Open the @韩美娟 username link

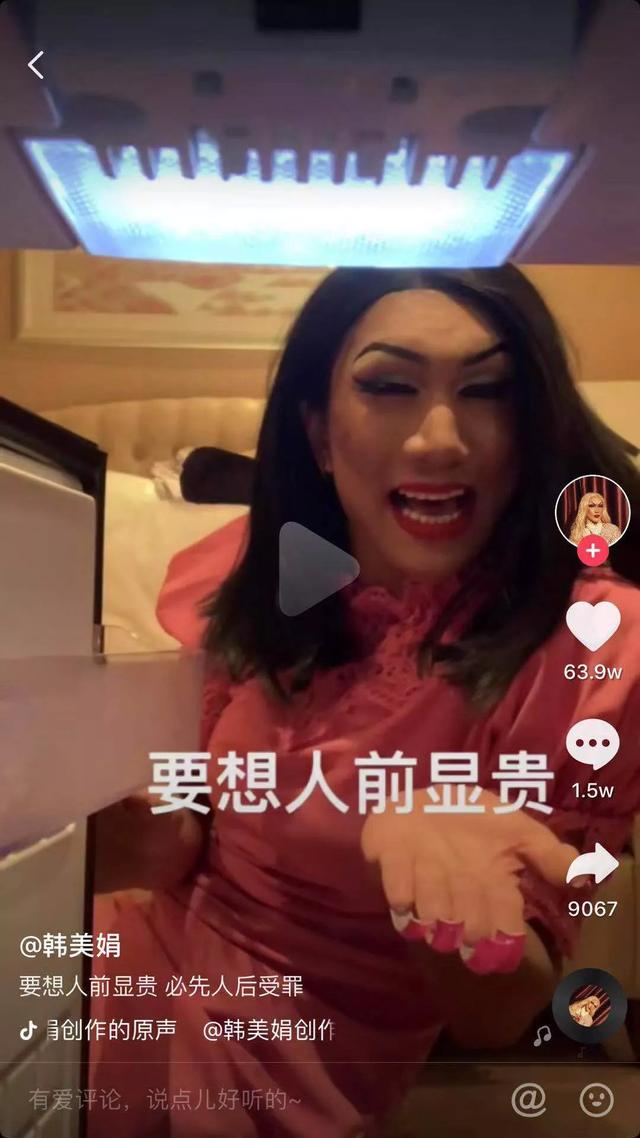coord(70,946)
